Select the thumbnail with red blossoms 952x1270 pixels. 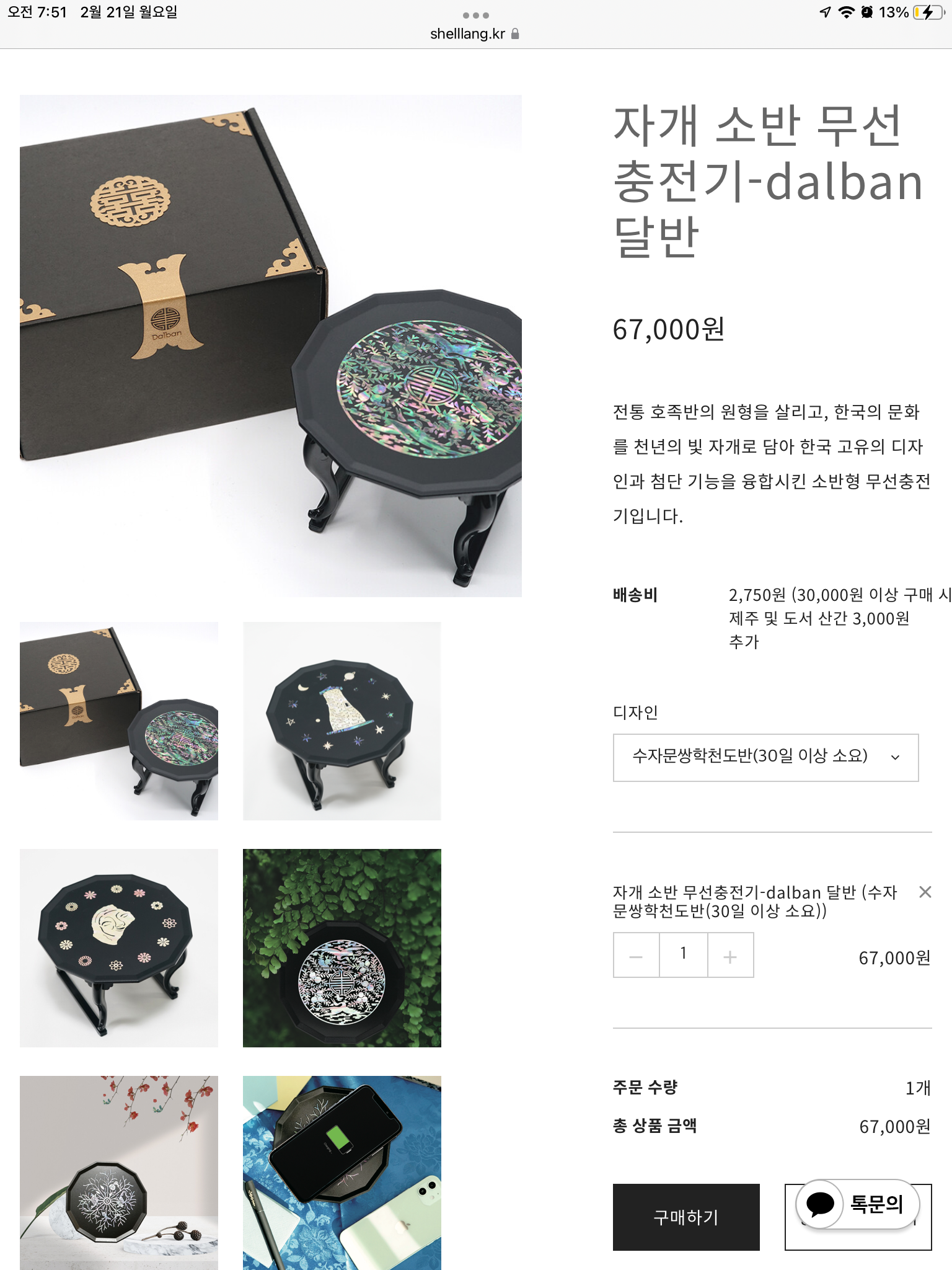[x=119, y=1172]
